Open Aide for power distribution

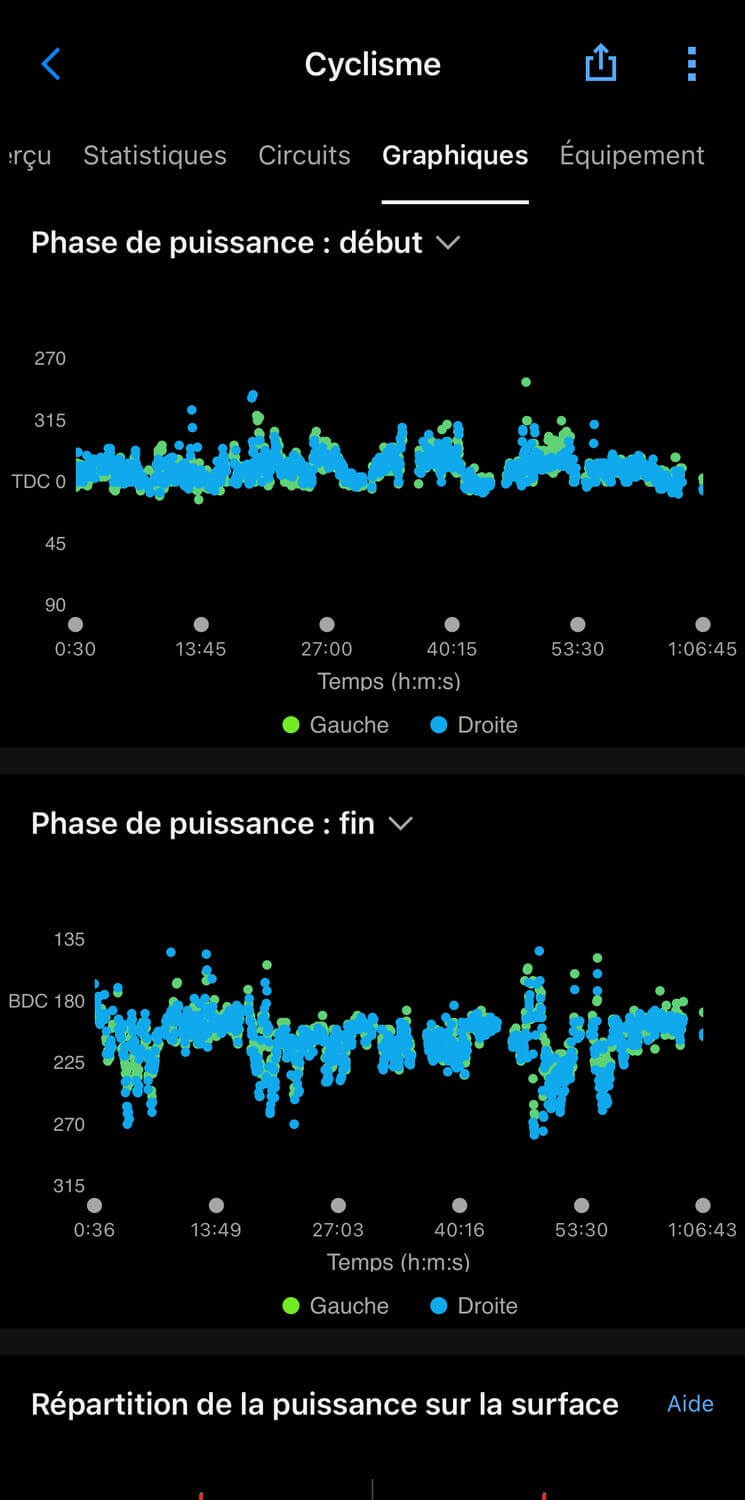(690, 1404)
